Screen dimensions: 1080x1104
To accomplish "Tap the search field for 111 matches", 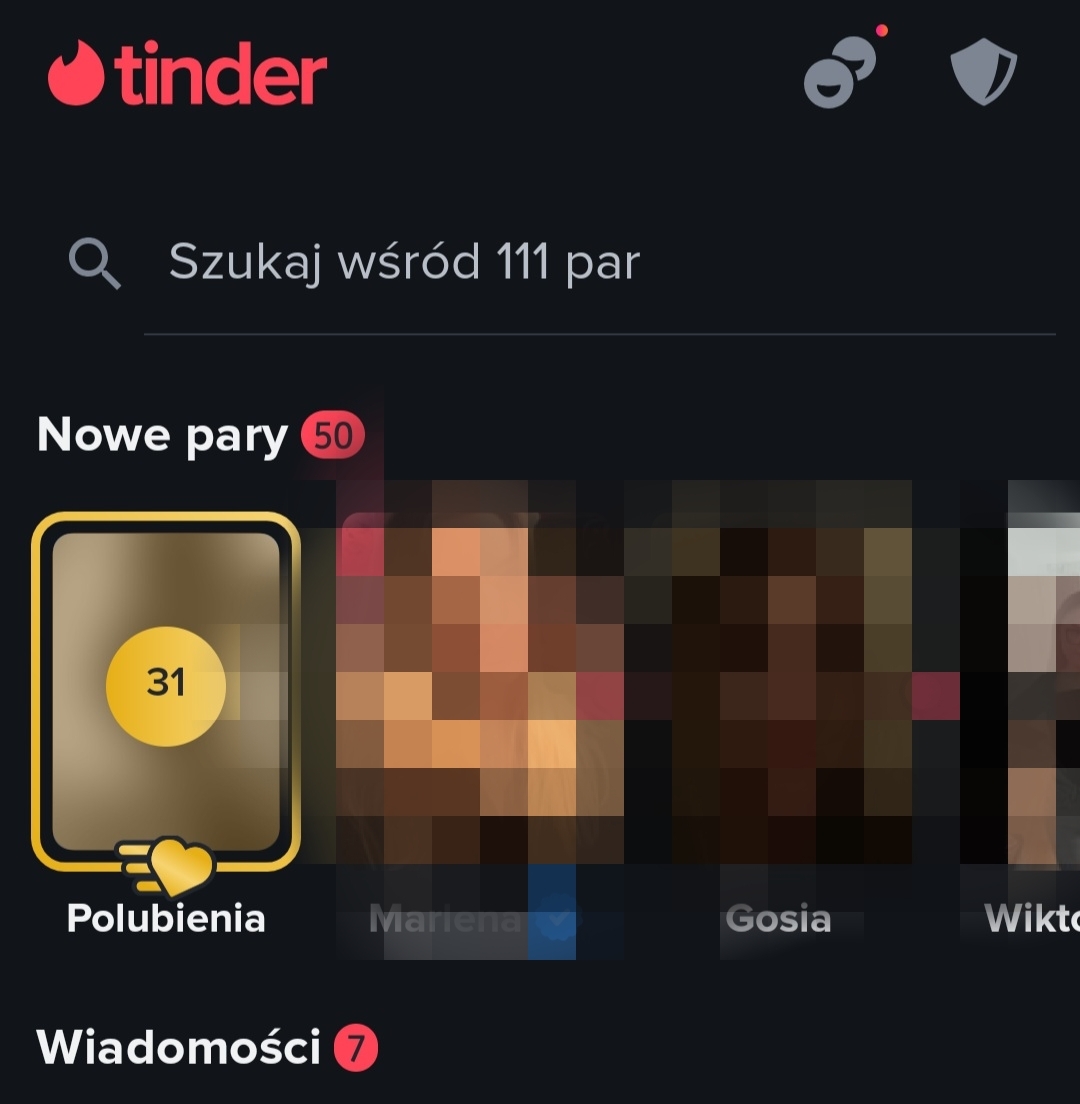I will point(600,263).
